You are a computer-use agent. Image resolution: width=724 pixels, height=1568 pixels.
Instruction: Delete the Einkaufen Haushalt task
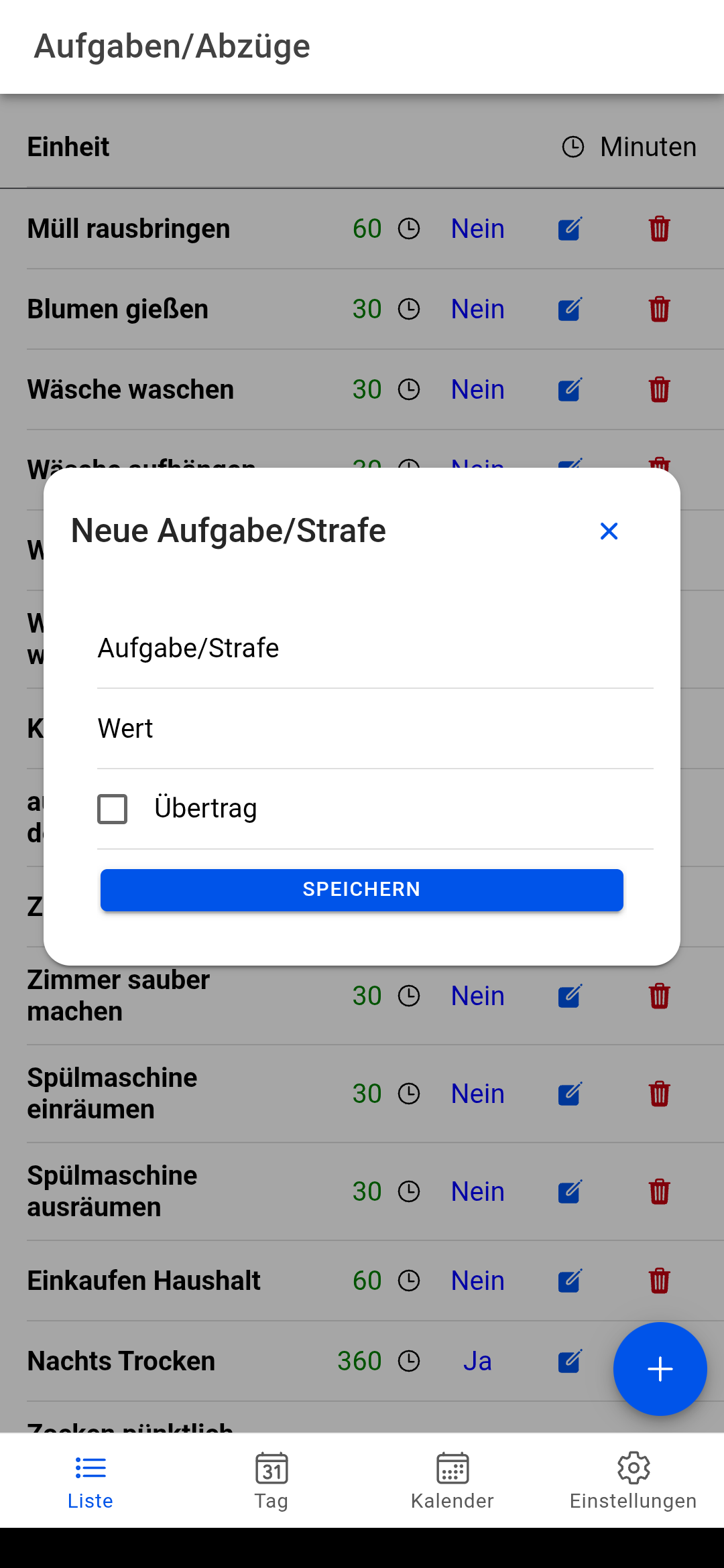[x=660, y=1281]
